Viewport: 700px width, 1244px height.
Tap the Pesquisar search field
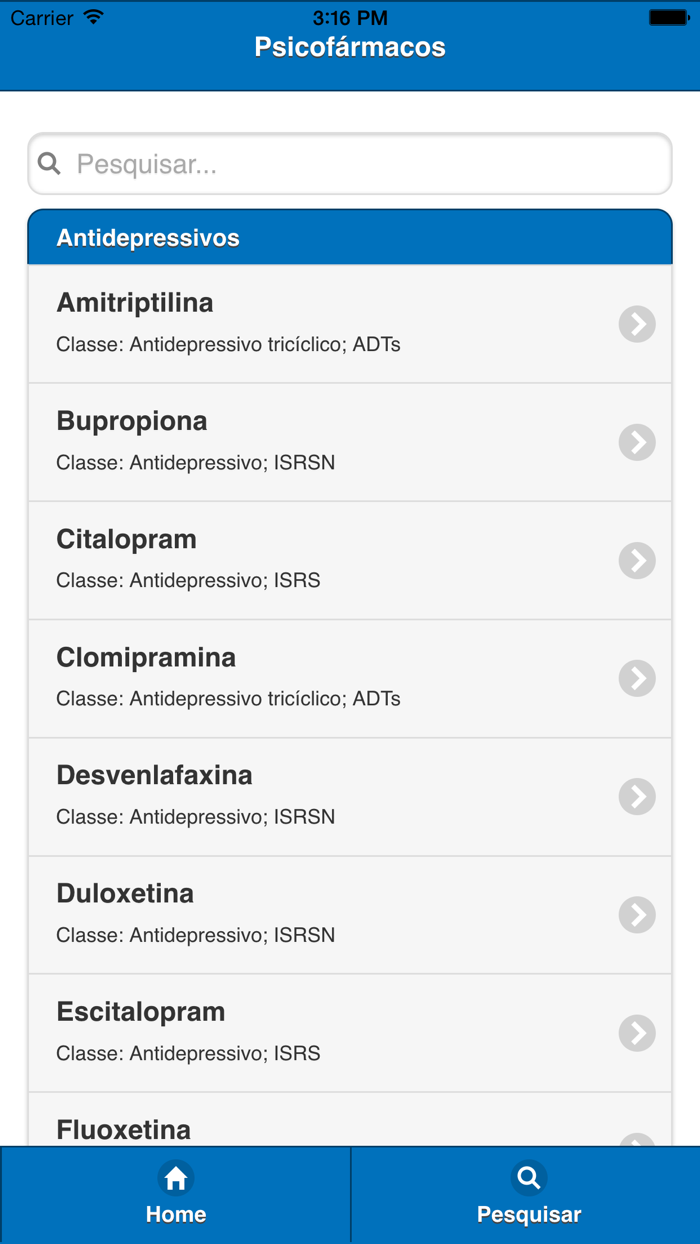point(350,164)
